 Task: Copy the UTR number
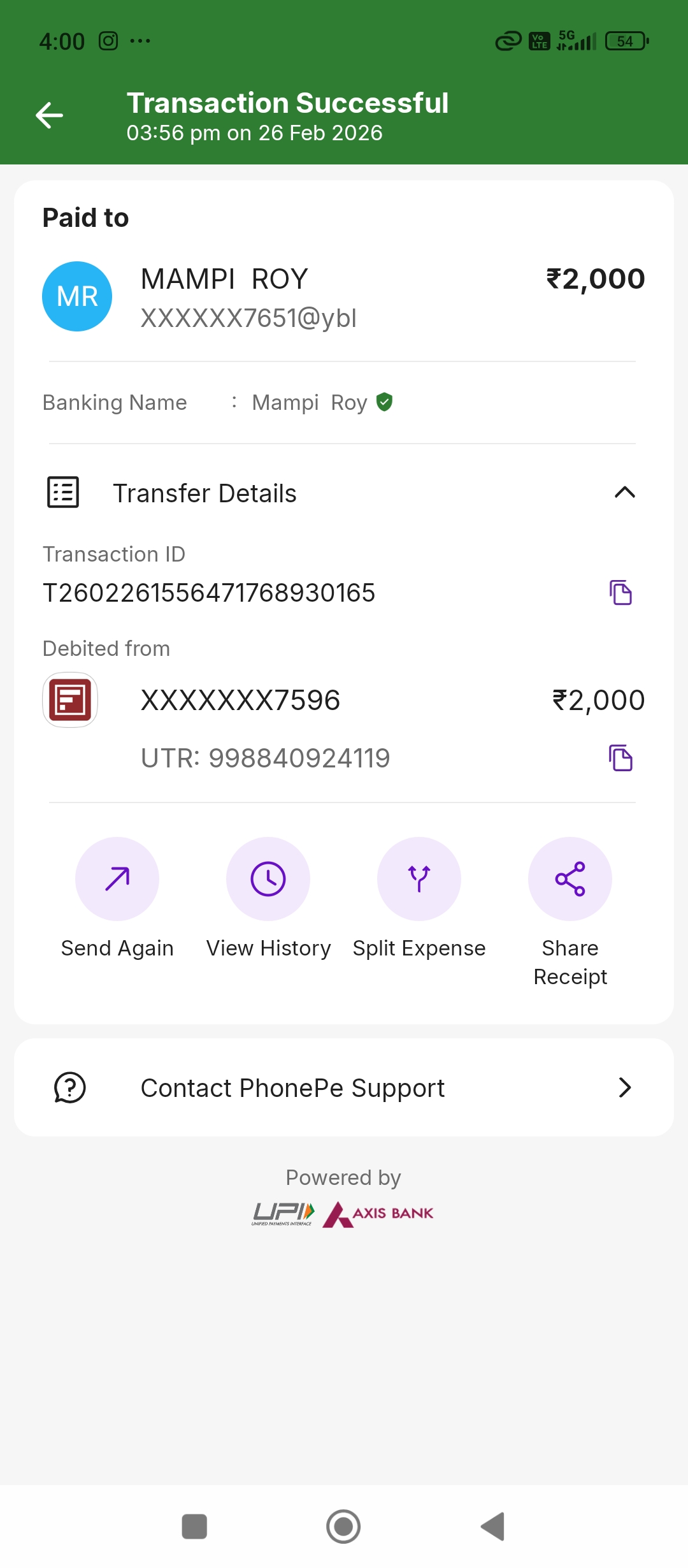[620, 758]
